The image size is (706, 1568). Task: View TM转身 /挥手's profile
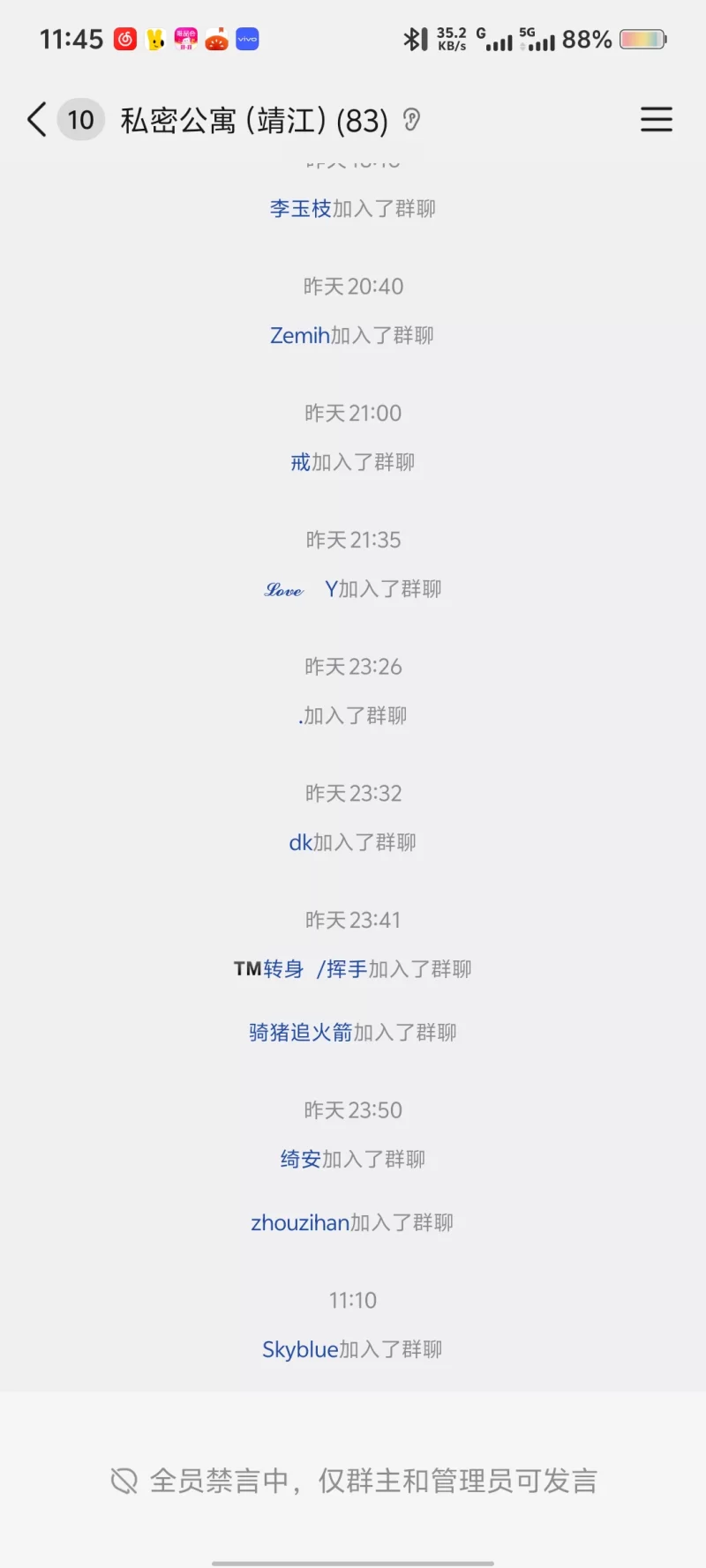300,969
